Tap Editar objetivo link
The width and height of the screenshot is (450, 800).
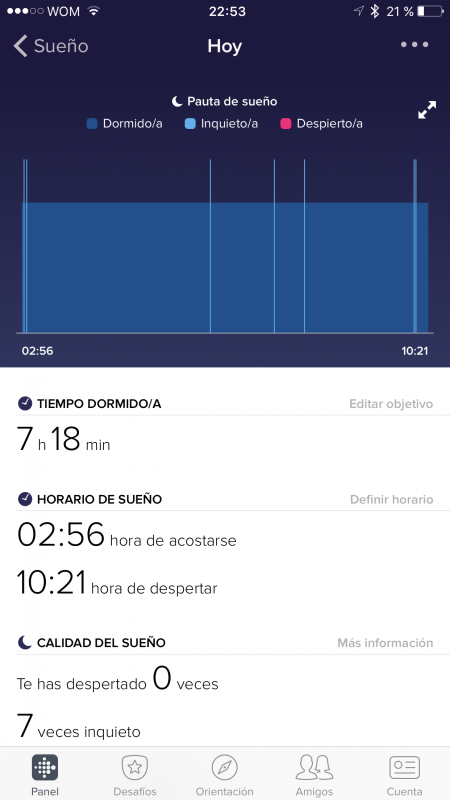(391, 404)
